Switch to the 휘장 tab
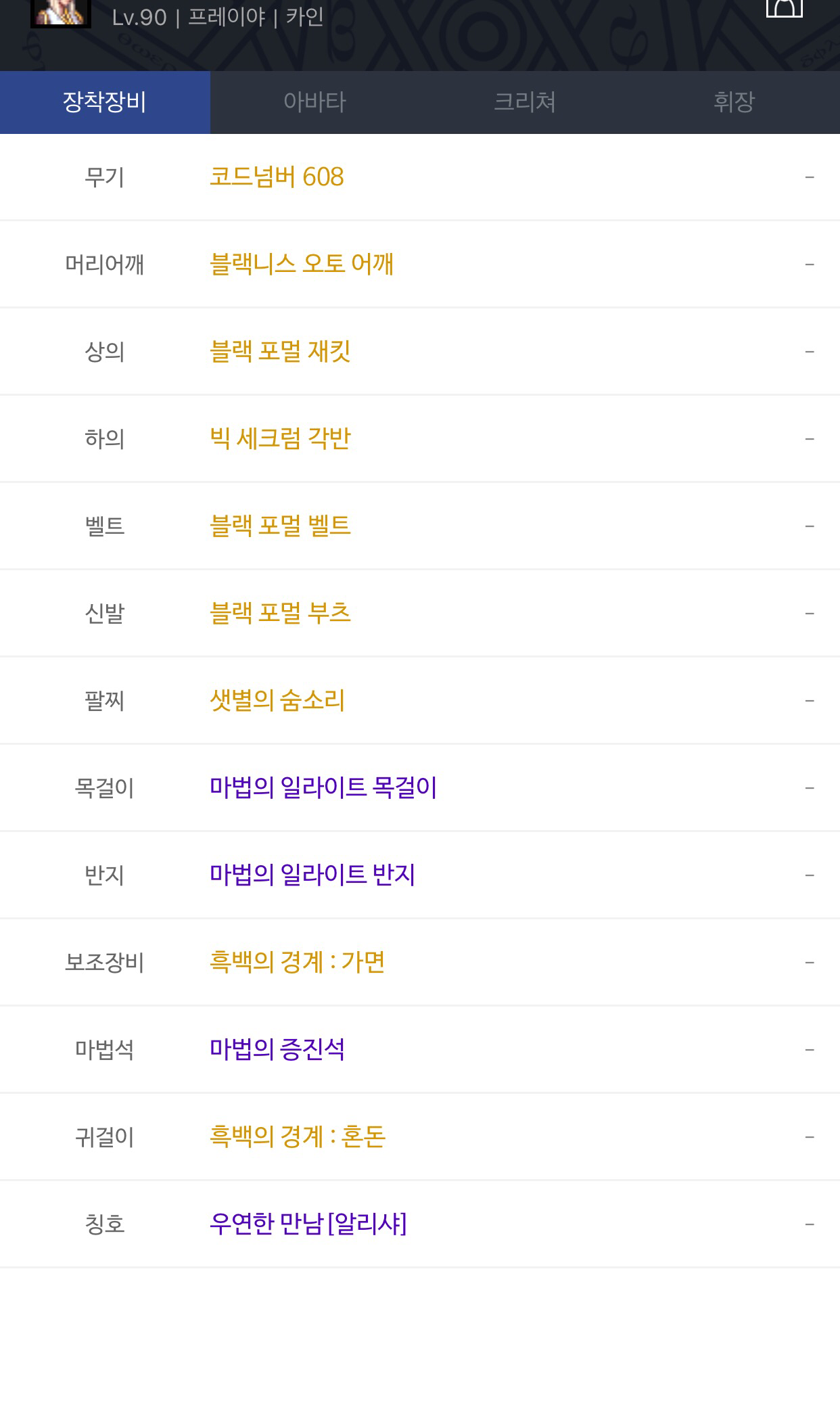The image size is (840, 1403). pyautogui.click(x=734, y=102)
